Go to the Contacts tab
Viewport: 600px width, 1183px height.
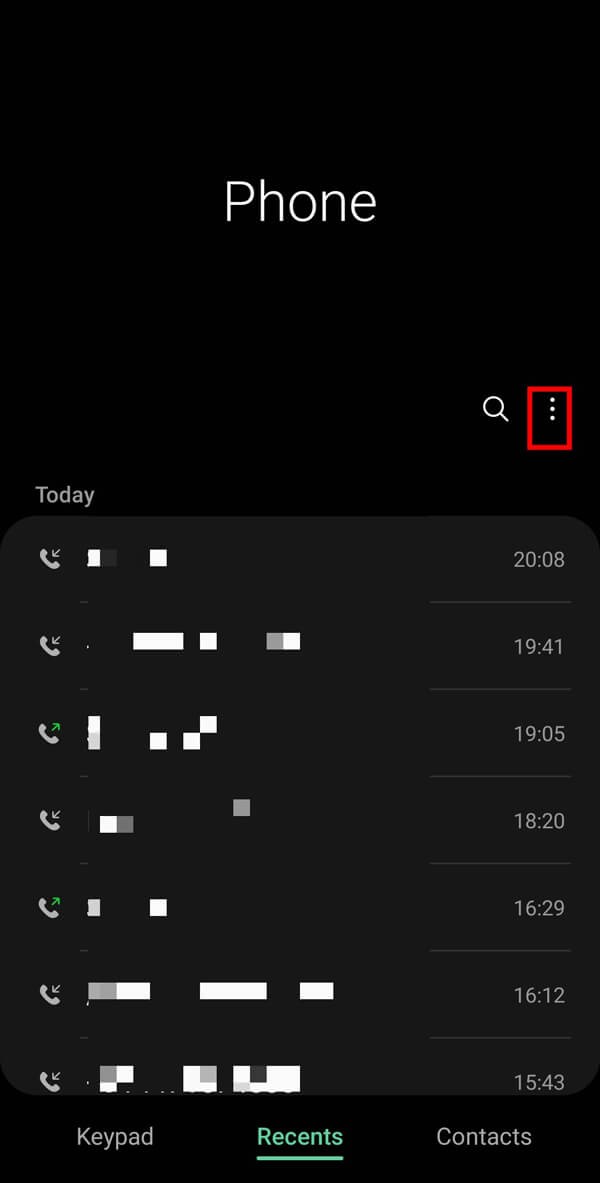(484, 1137)
